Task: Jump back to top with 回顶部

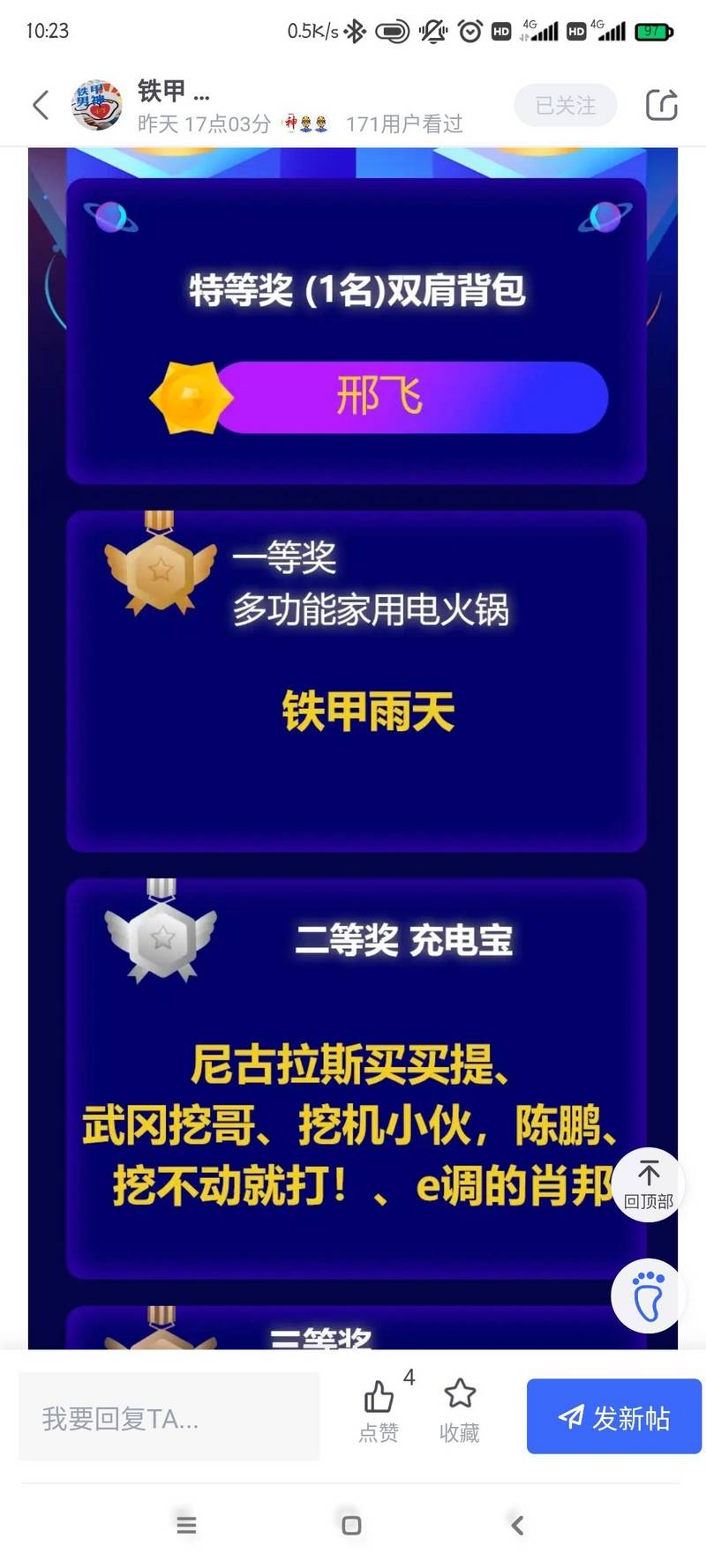Action: click(x=649, y=1184)
